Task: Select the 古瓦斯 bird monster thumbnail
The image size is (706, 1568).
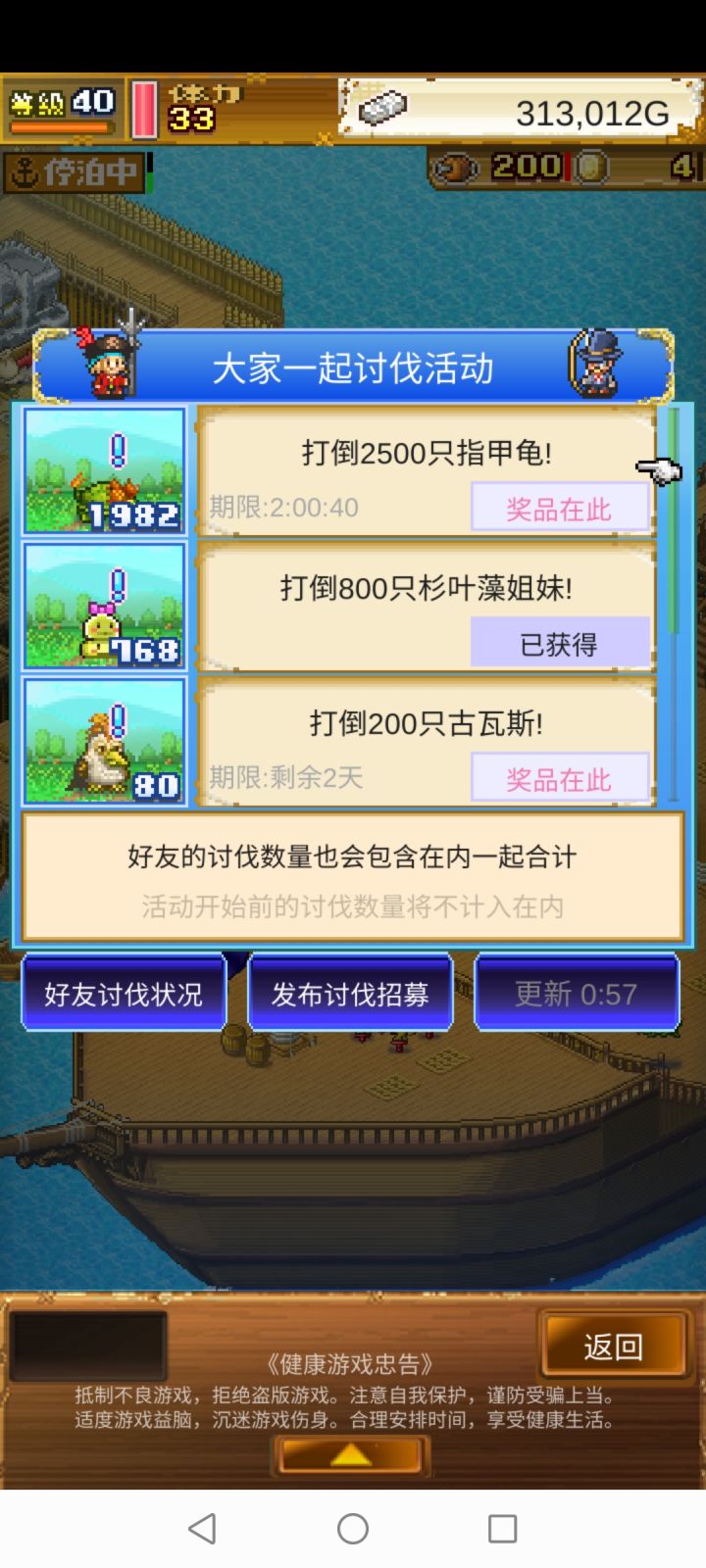Action: point(103,740)
